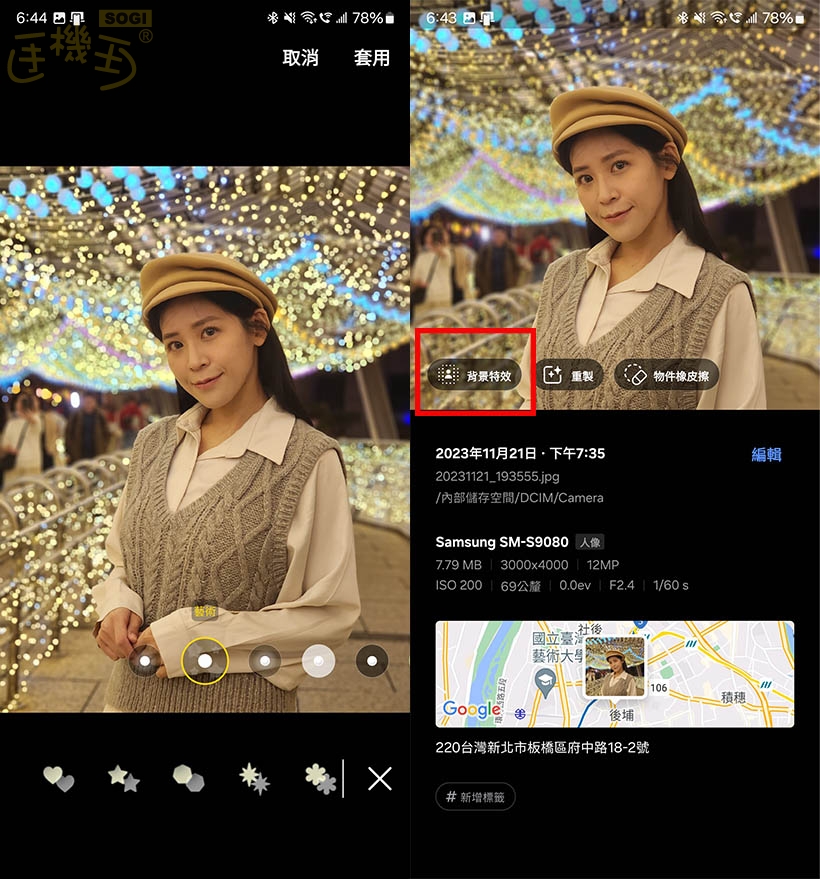Add a tag with 新增標籤
This screenshot has width=820, height=879.
475,797
